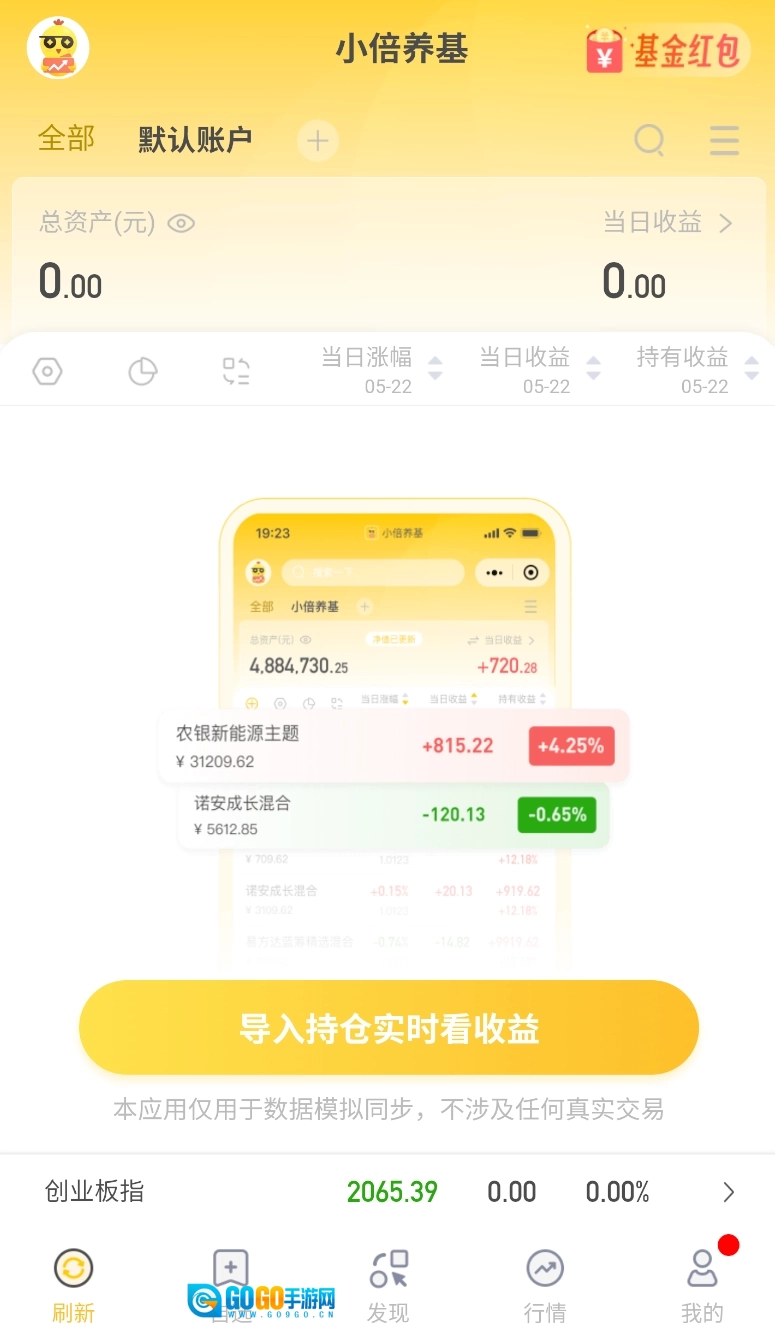
Task: Select the 默认账户 tab
Action: pyautogui.click(x=195, y=141)
